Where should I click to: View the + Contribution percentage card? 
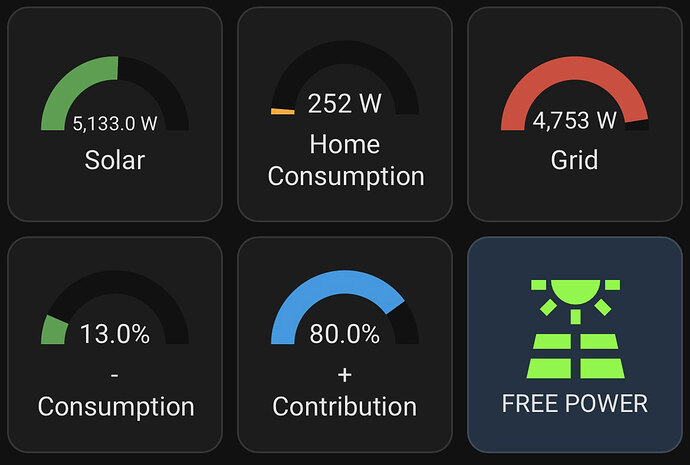(345, 345)
